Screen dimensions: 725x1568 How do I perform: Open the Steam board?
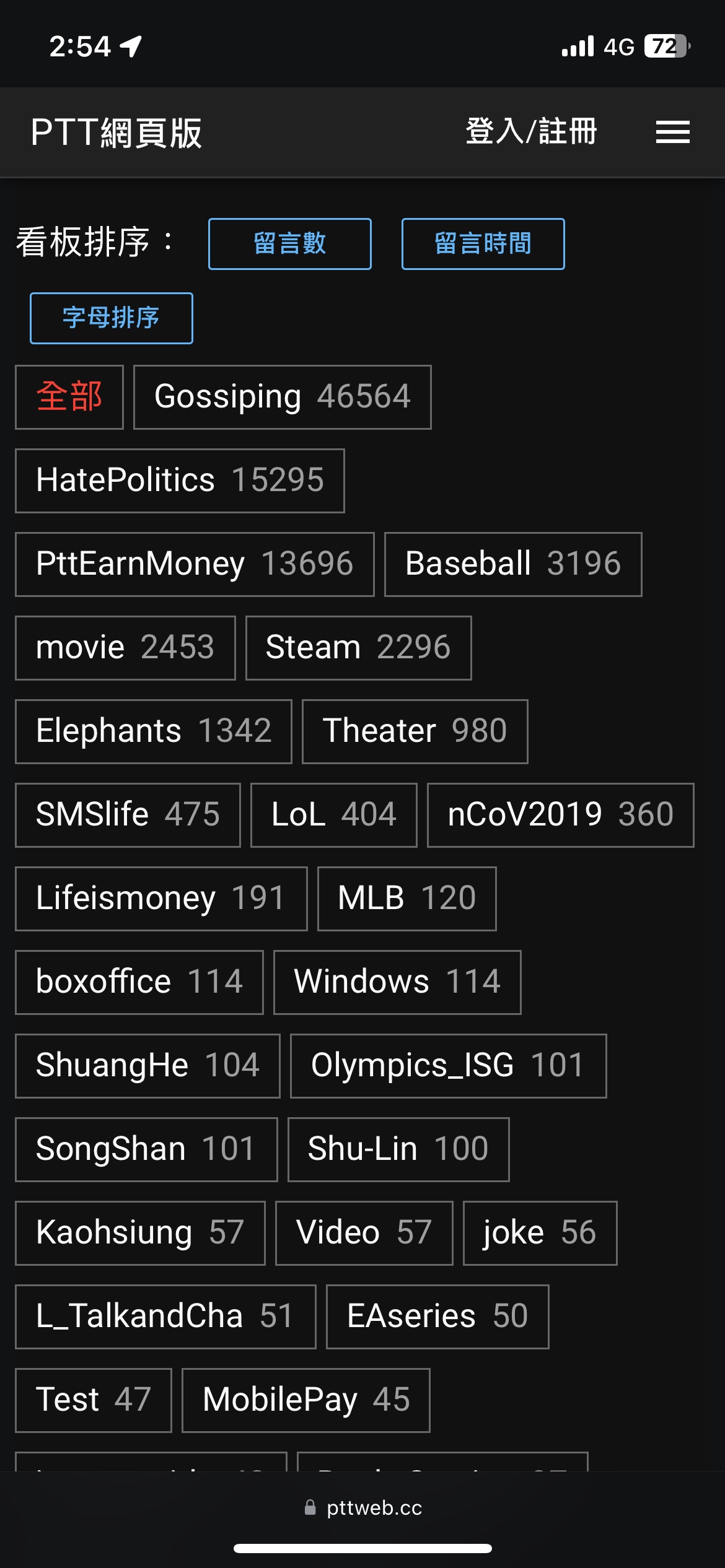pos(359,648)
